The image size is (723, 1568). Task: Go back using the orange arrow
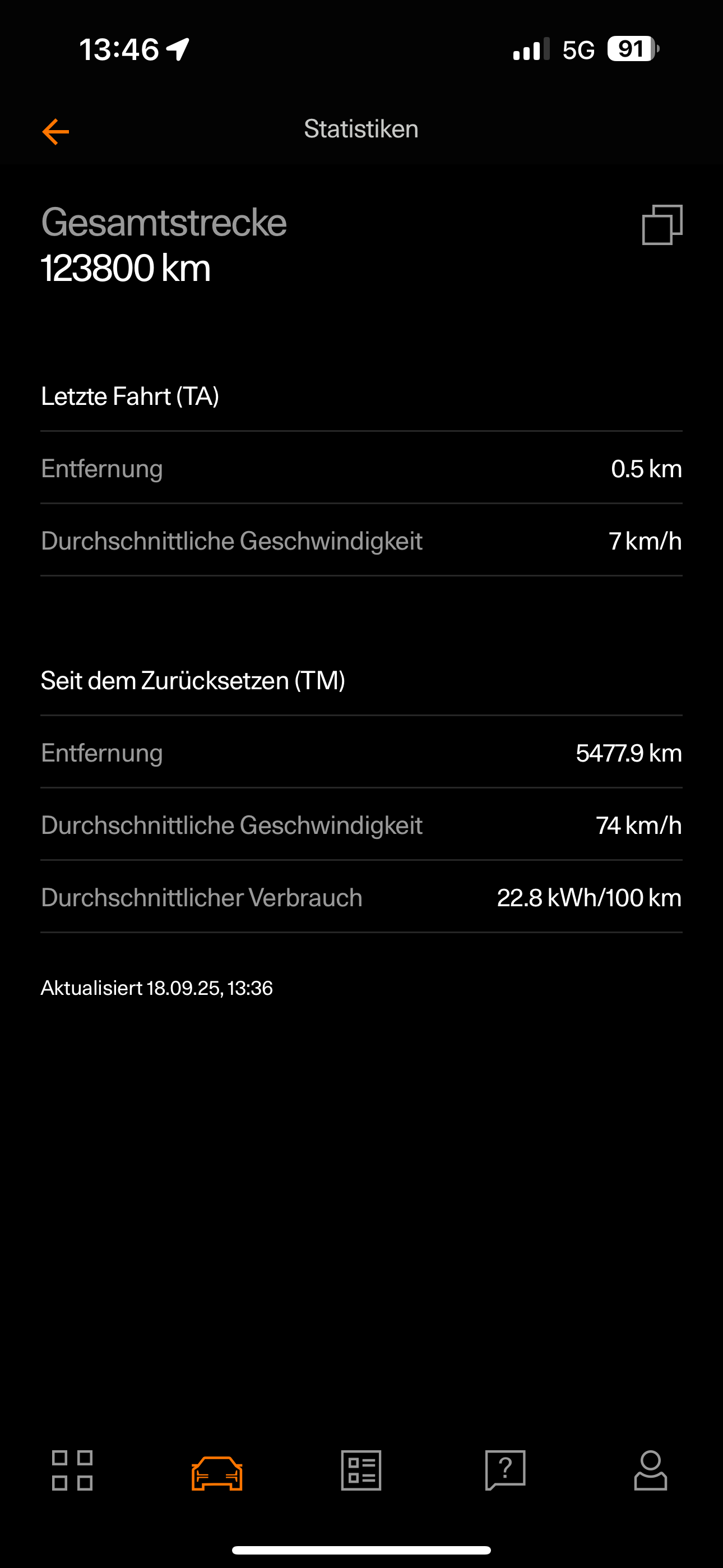(x=55, y=131)
